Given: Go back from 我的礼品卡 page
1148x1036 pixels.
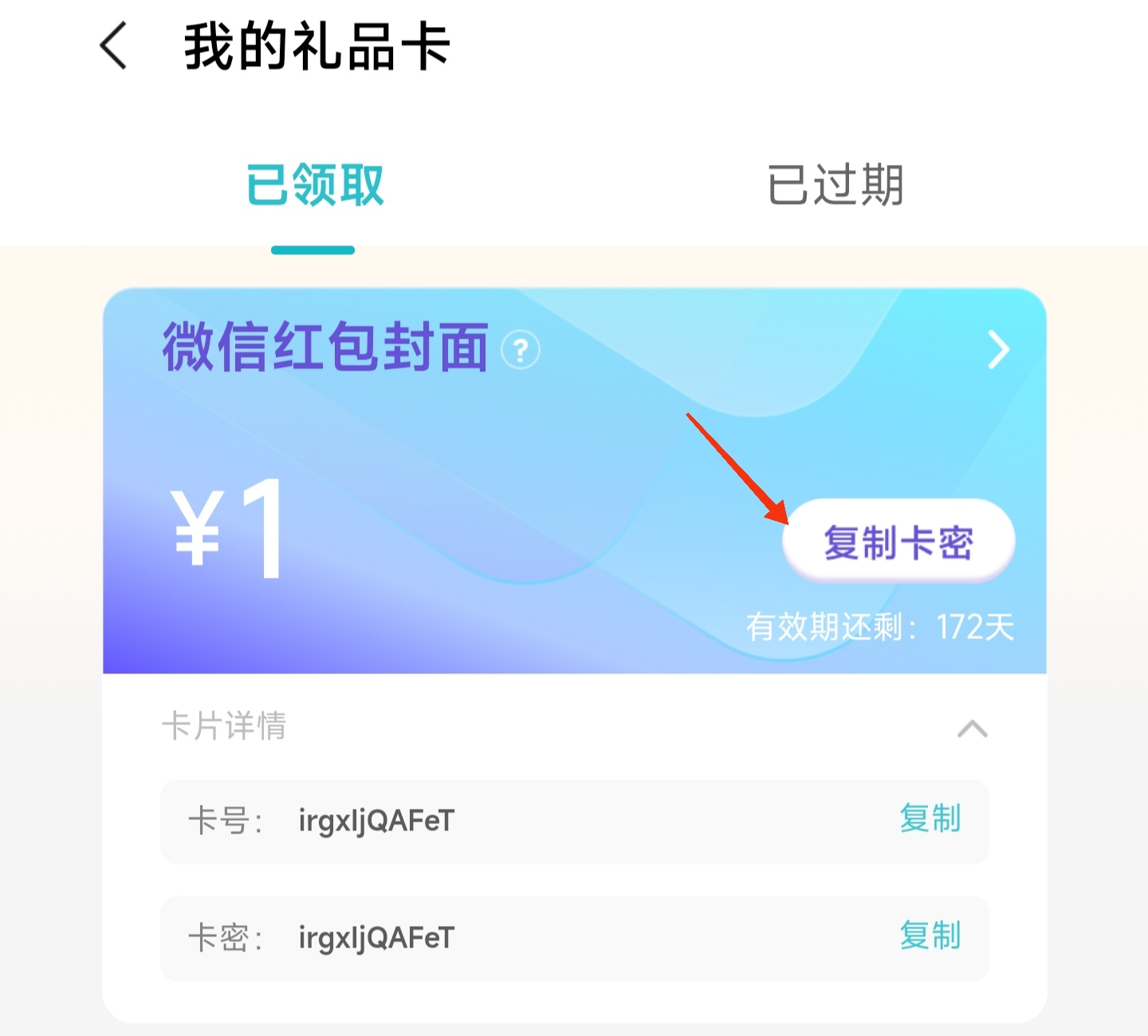Looking at the screenshot, I should [x=113, y=46].
